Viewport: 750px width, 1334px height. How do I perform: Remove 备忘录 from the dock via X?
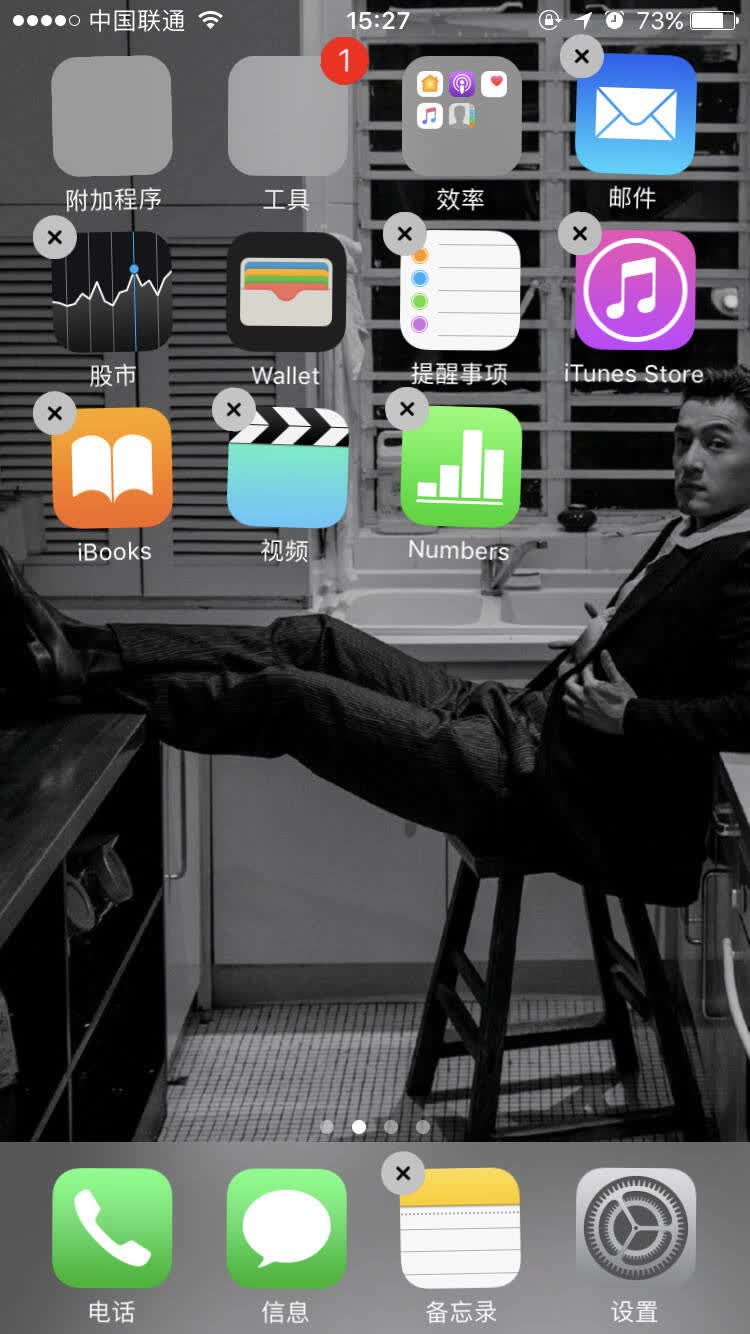click(x=403, y=1172)
